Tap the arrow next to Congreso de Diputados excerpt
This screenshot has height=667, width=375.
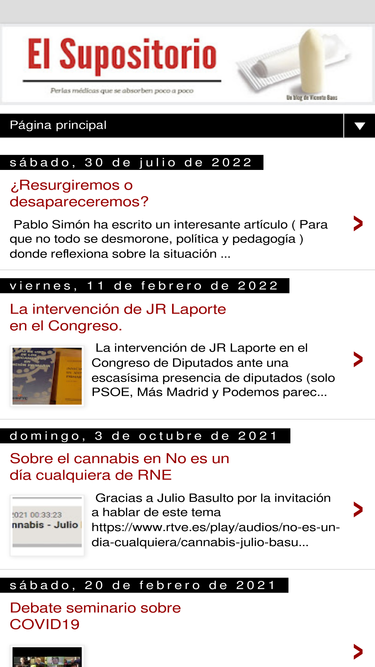[358, 359]
